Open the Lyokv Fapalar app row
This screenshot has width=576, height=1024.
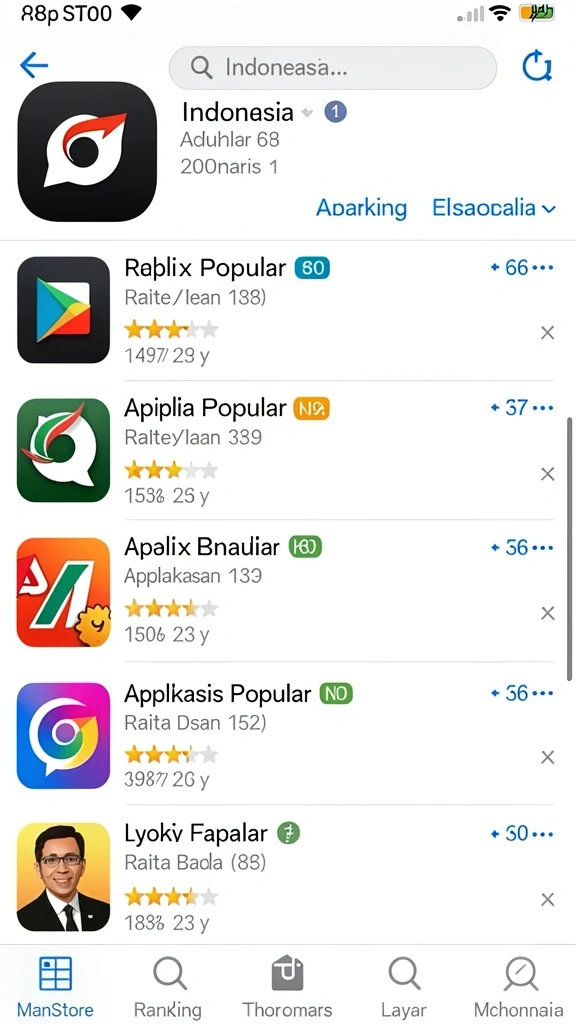288,875
